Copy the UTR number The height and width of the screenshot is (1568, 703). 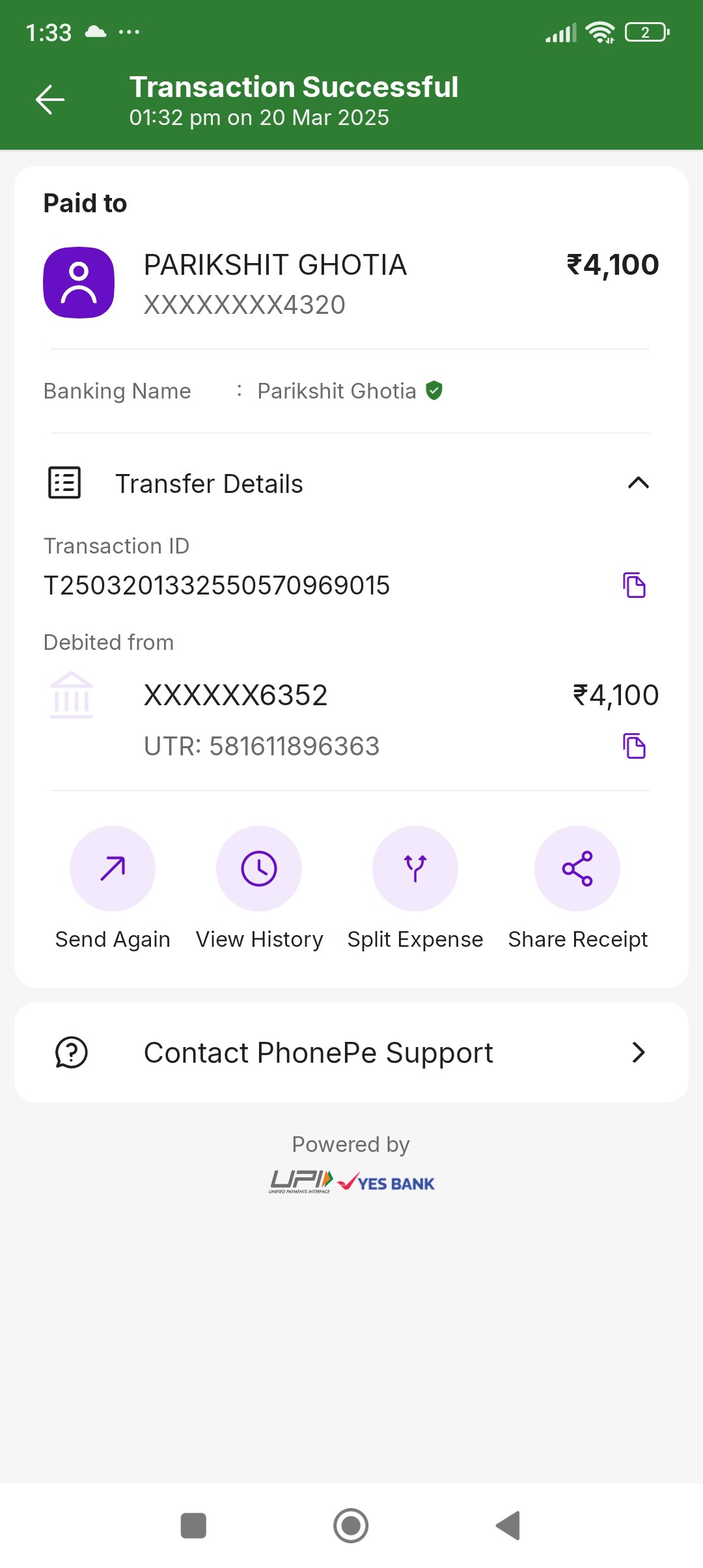pos(634,746)
